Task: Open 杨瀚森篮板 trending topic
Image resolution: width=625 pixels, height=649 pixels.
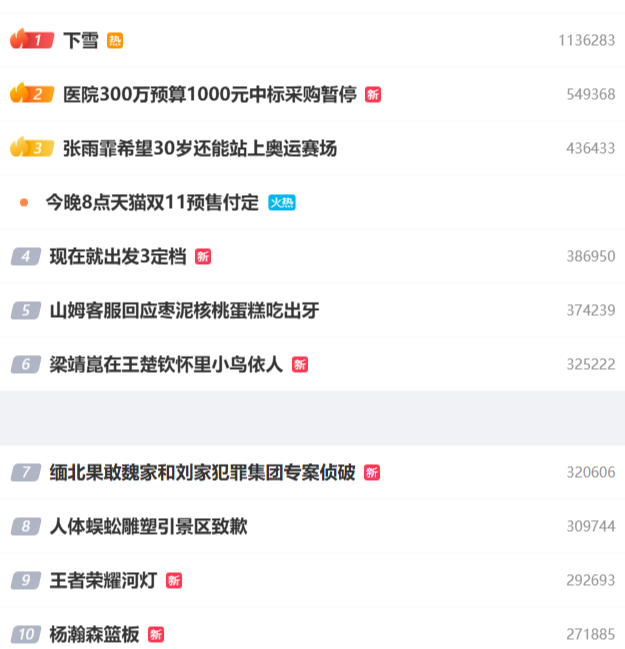Action: pyautogui.click(x=94, y=634)
